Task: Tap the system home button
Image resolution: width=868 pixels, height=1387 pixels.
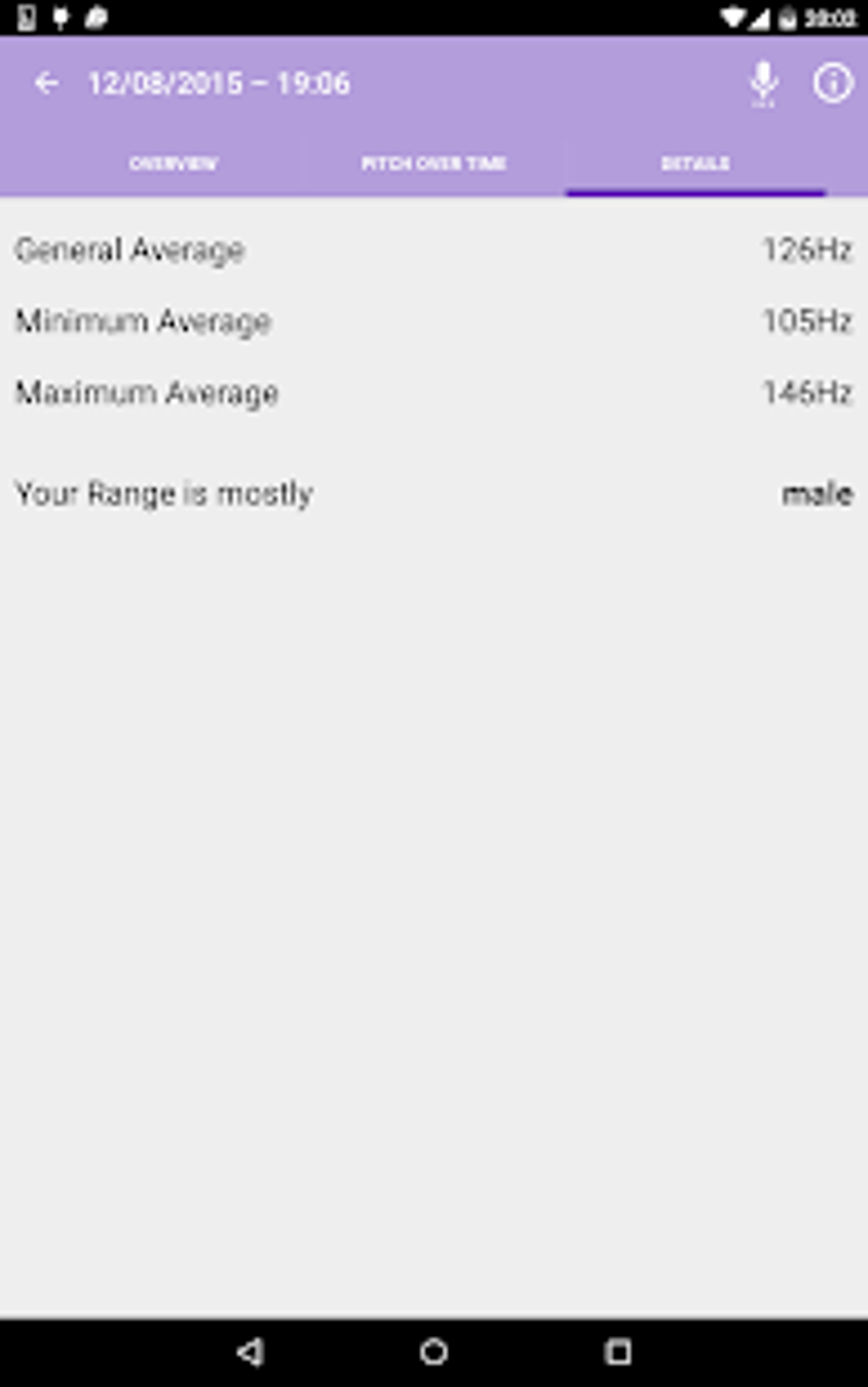Action: 434,1351
